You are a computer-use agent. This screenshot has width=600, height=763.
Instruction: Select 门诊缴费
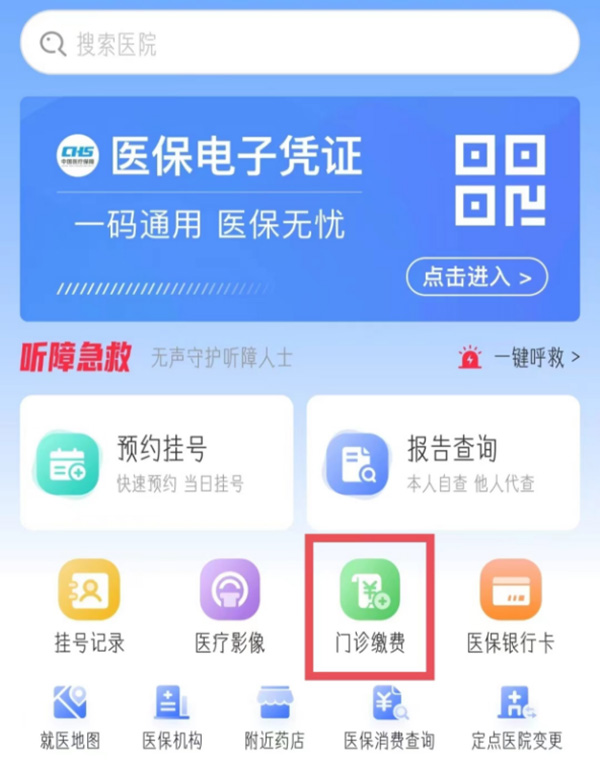pyautogui.click(x=370, y=605)
